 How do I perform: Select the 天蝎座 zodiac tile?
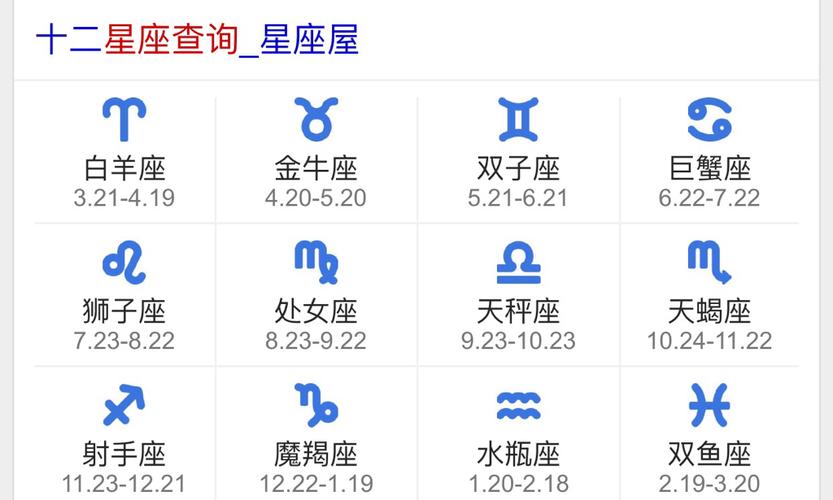709,297
